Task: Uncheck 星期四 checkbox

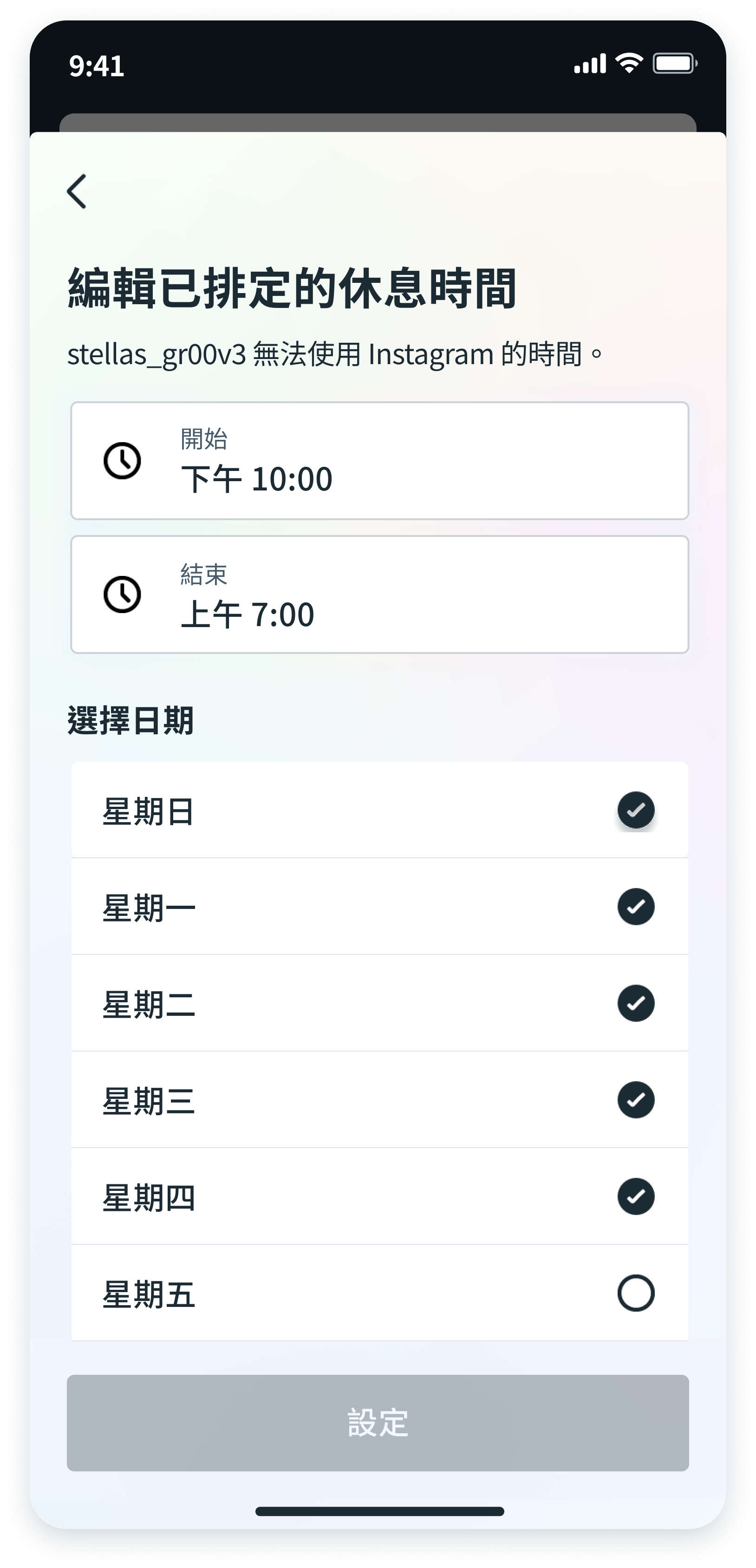Action: click(635, 1197)
